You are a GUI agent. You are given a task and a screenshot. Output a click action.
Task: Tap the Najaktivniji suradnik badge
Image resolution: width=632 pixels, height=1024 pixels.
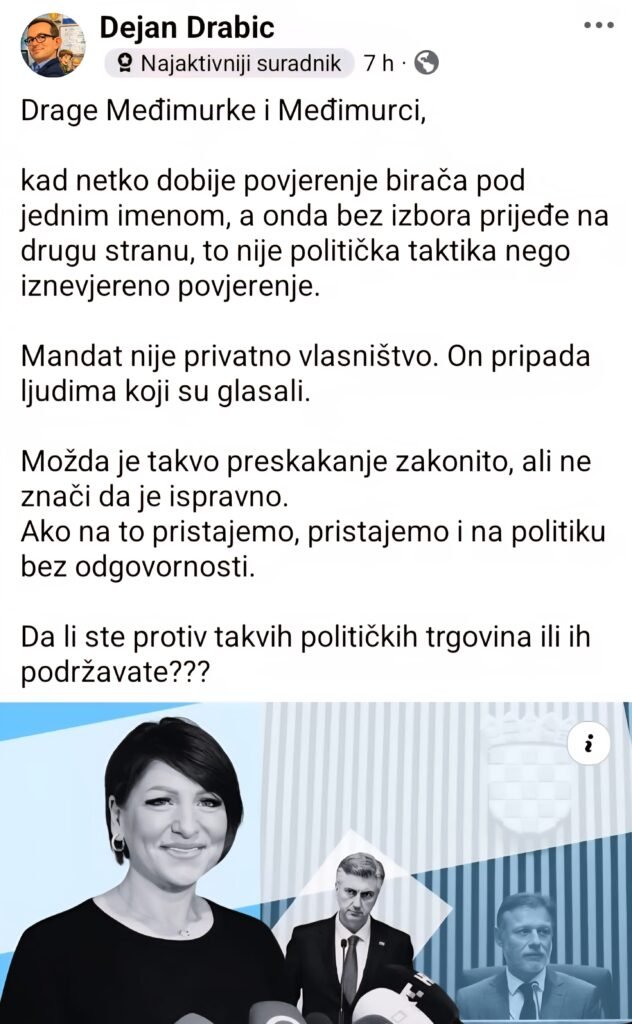click(230, 64)
